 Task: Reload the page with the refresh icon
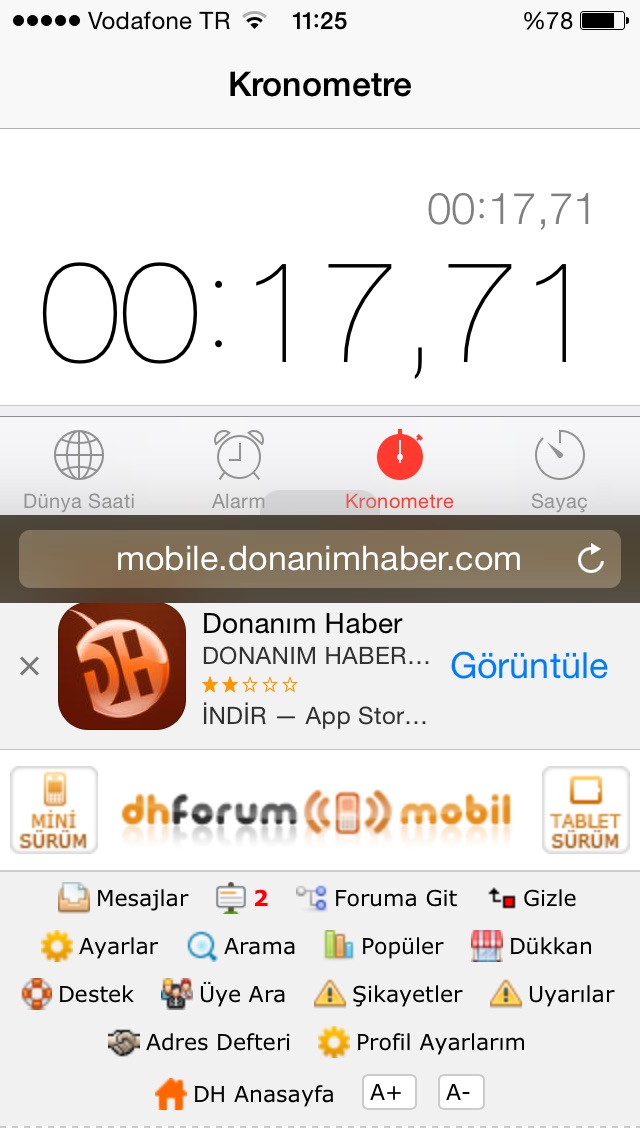[591, 559]
